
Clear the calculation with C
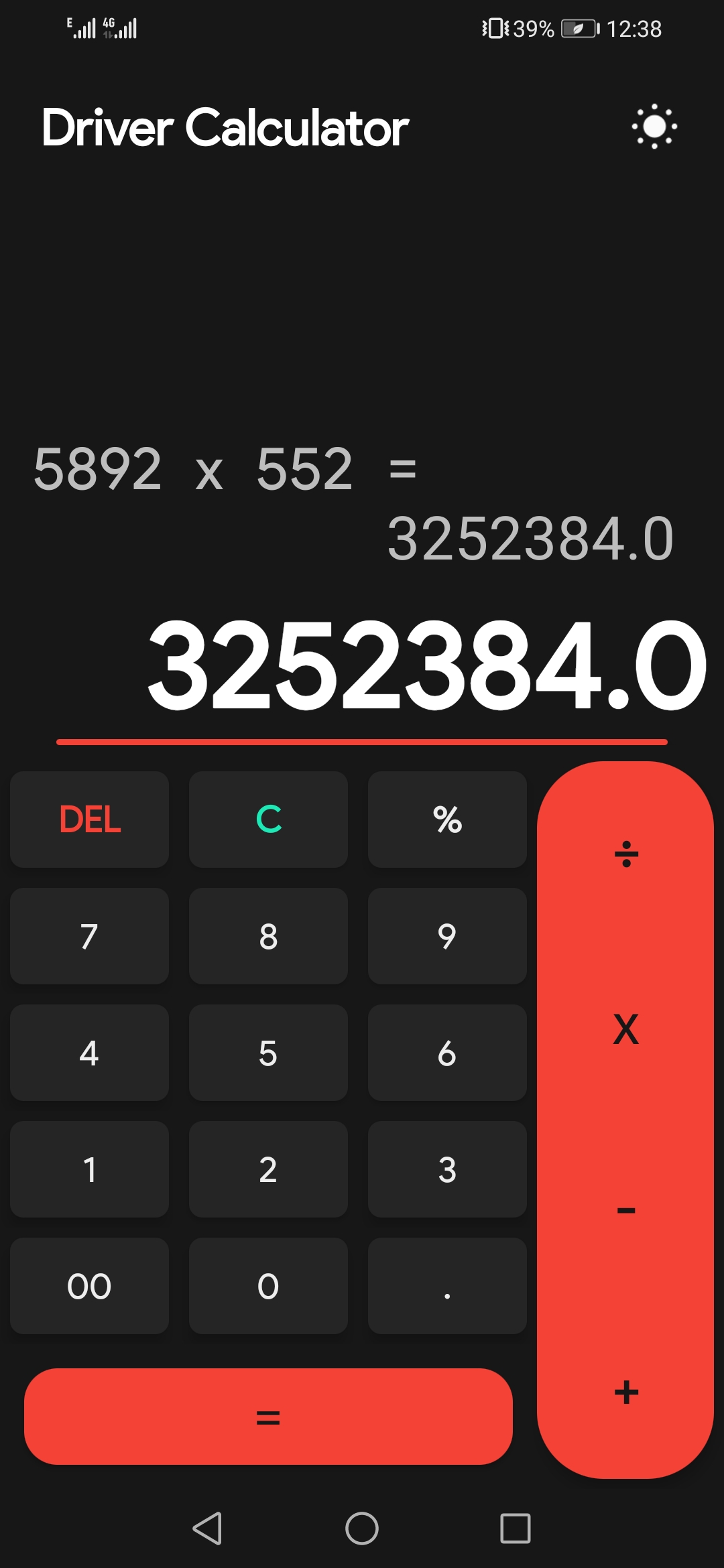click(x=268, y=819)
